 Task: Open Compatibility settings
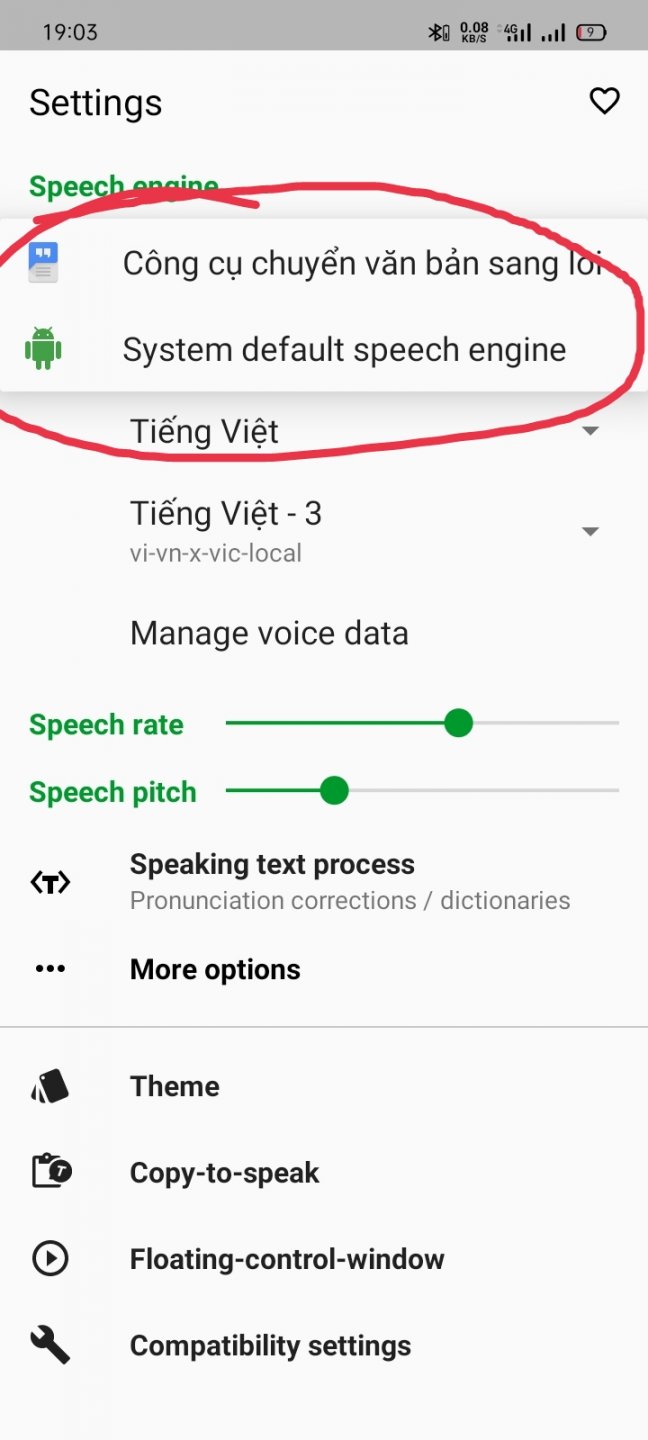coord(270,1346)
